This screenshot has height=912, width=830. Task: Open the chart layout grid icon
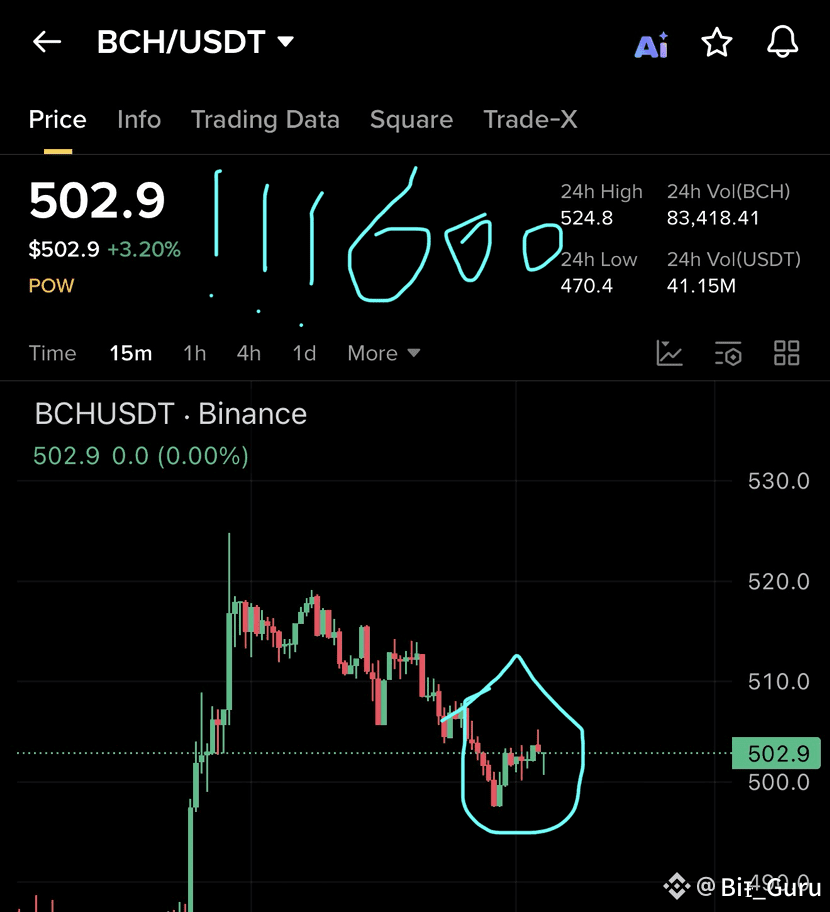tap(787, 353)
